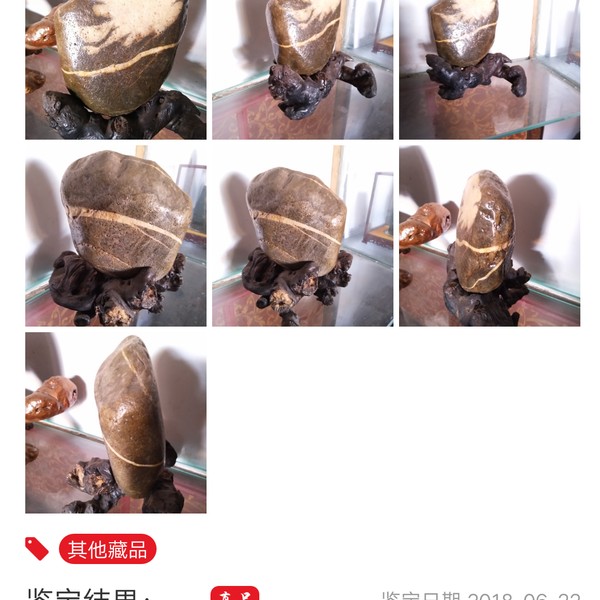Enlarge the fourth stone photo
Viewport: 600px width, 600px height.
pos(115,236)
